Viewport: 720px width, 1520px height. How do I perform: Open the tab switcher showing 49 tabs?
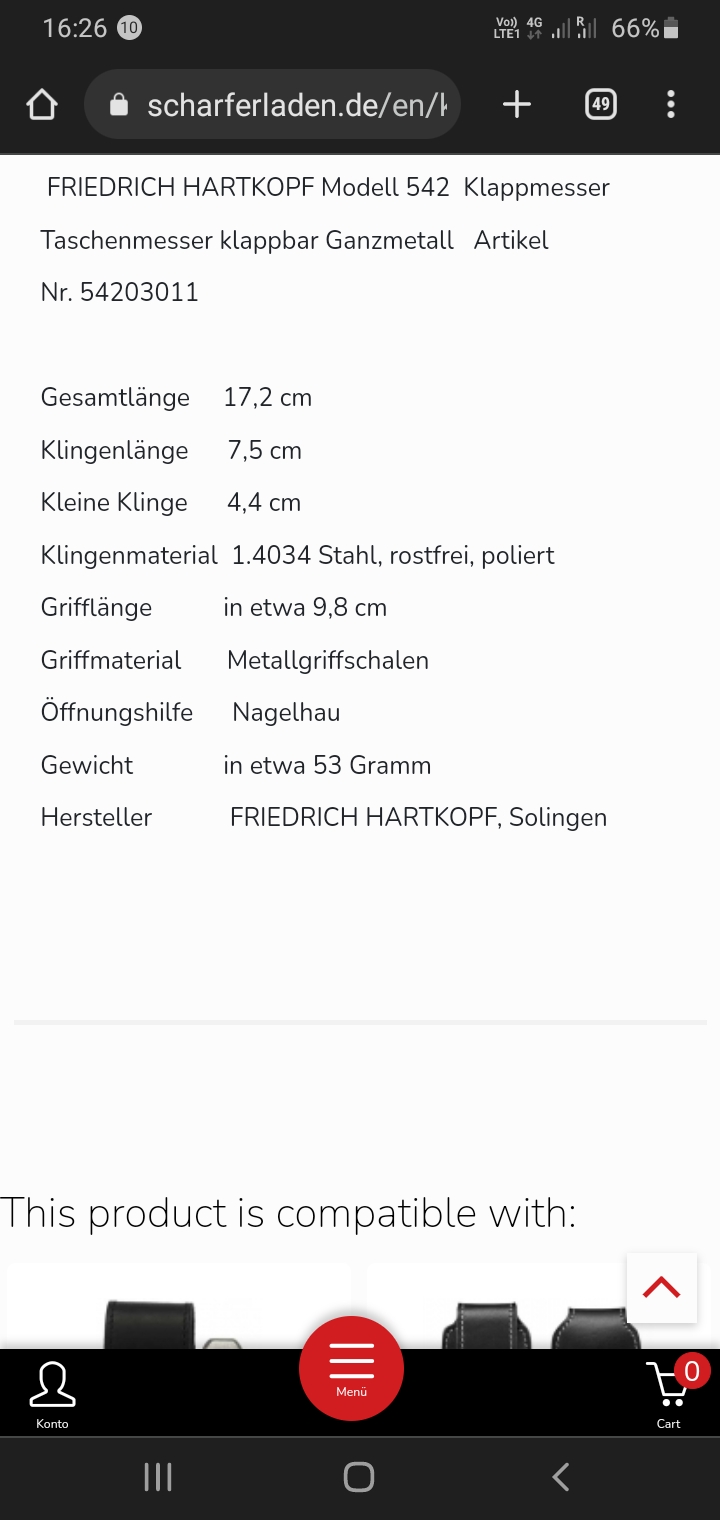[x=600, y=104]
